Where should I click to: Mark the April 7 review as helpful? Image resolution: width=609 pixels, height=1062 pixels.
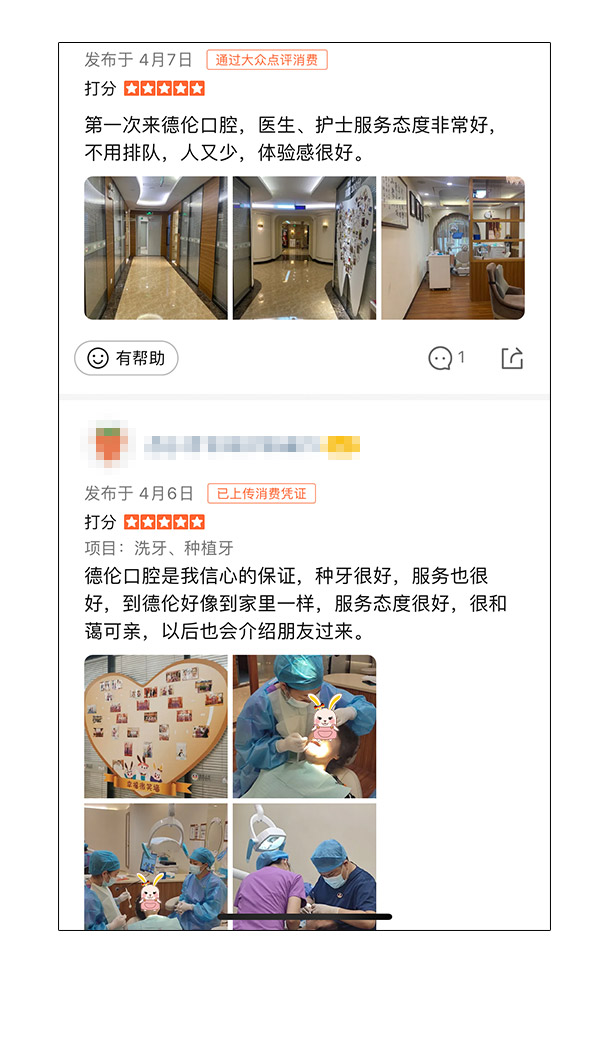pyautogui.click(x=126, y=358)
